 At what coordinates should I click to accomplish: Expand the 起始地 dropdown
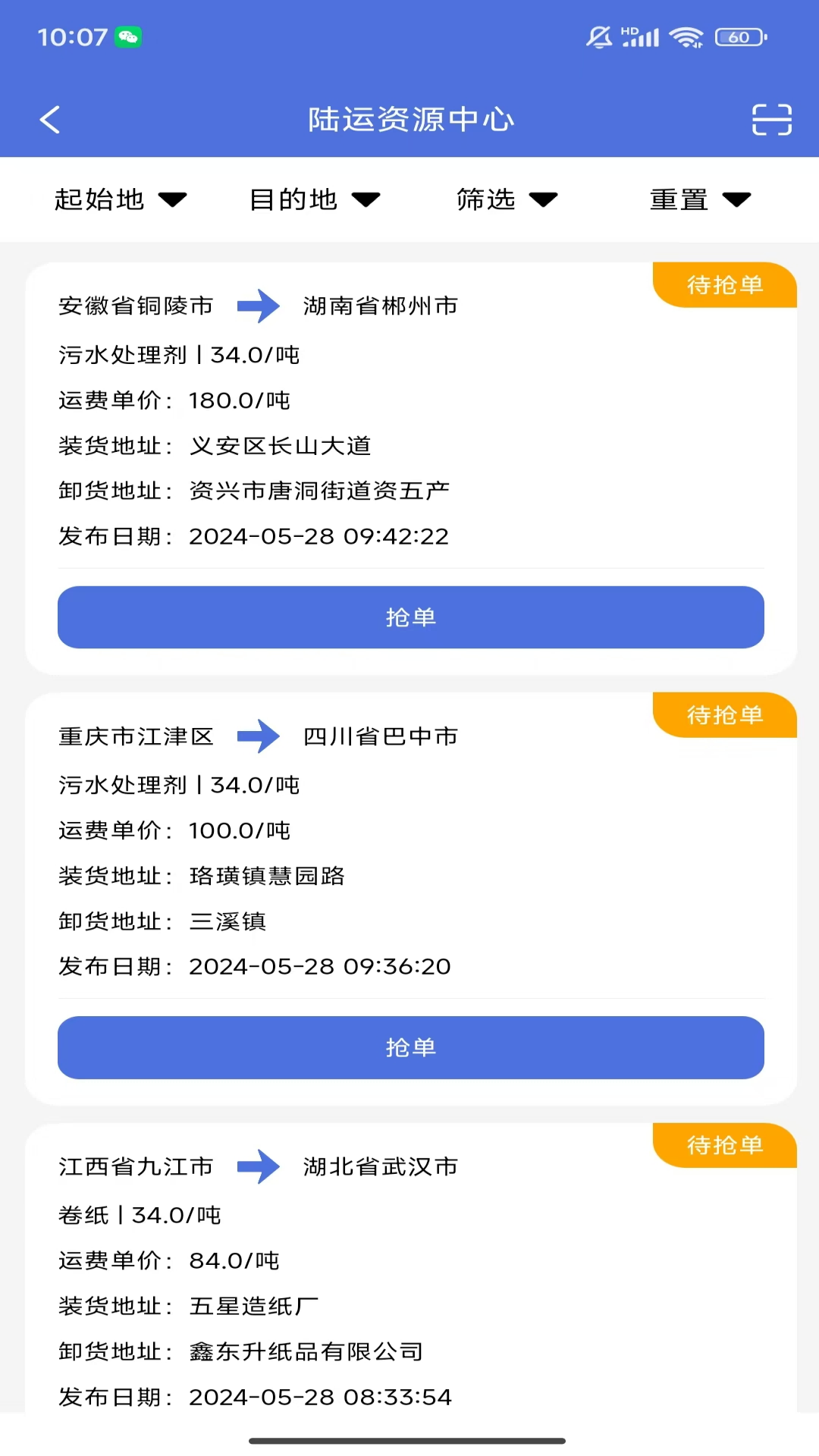120,199
